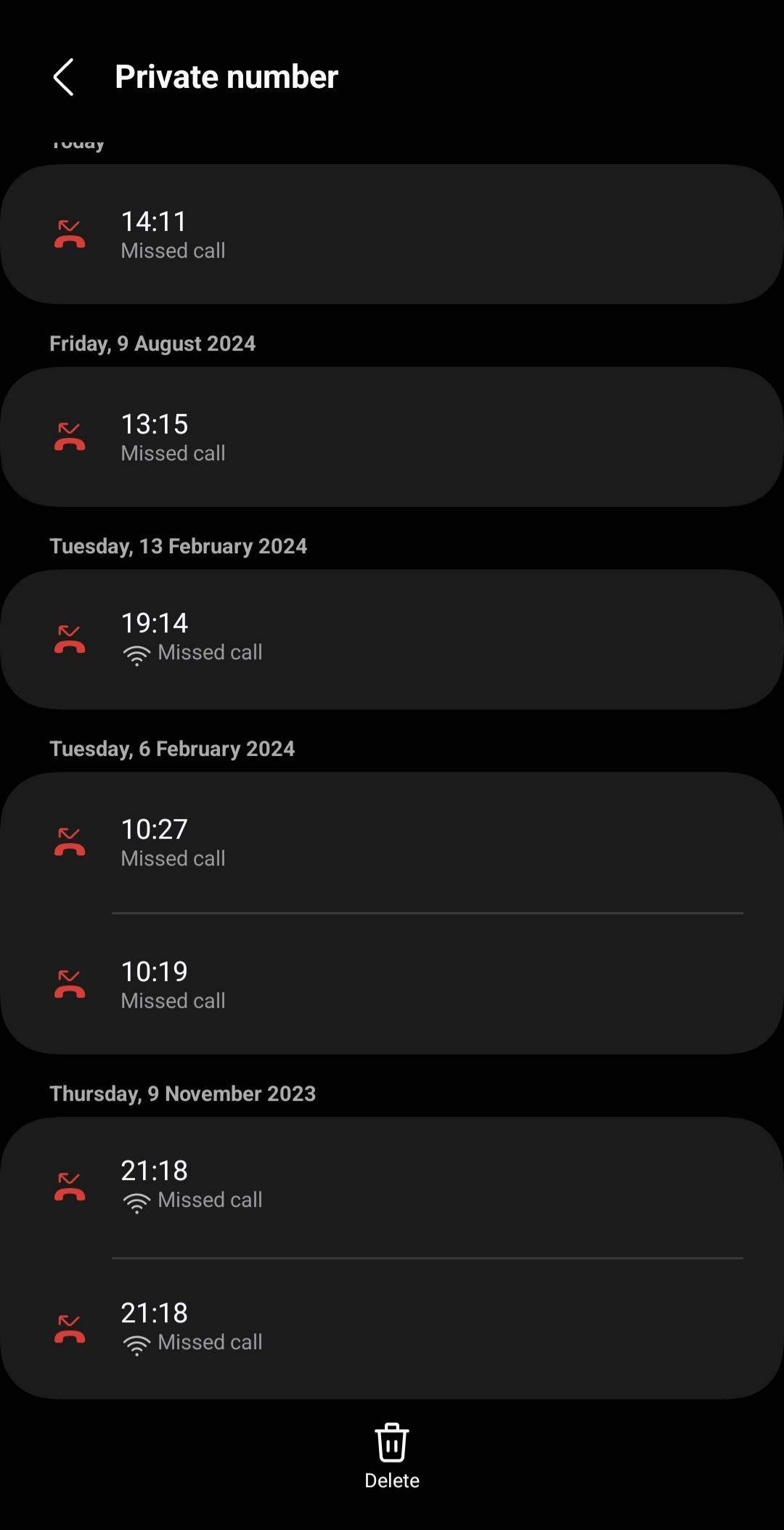Open the second 21:18 missed call entry
Viewport: 784px width, 1530px height.
coord(392,1326)
